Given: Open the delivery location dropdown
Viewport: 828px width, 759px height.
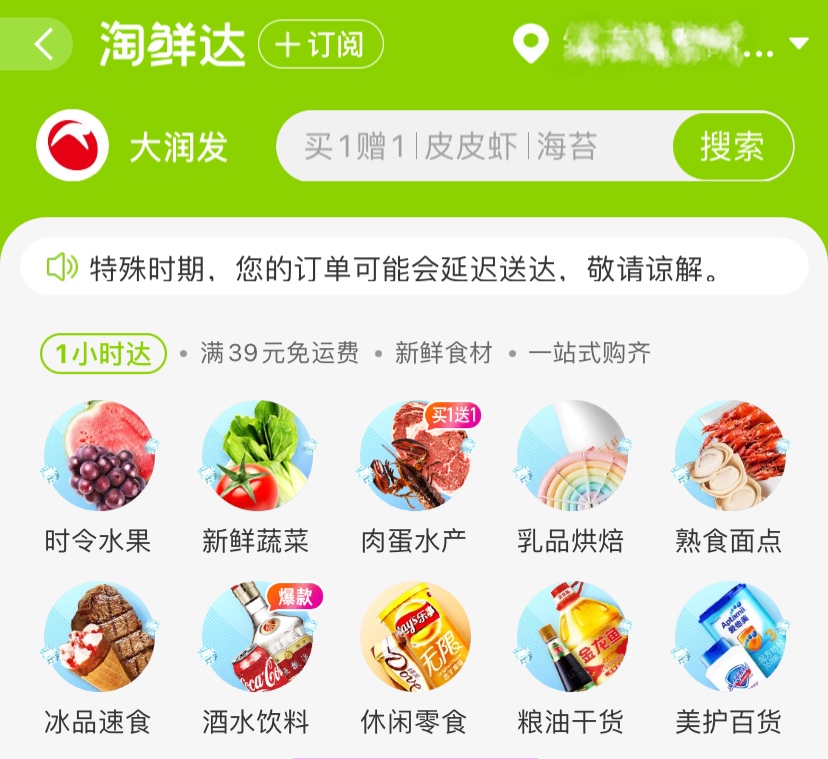Looking at the screenshot, I should pyautogui.click(x=798, y=44).
